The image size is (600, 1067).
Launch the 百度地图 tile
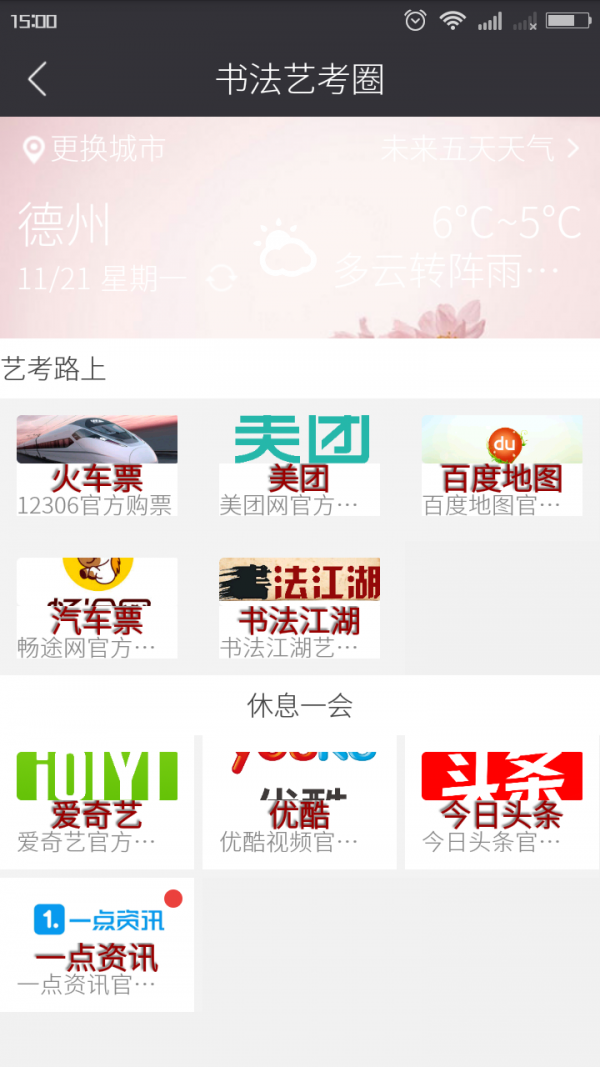pos(501,466)
